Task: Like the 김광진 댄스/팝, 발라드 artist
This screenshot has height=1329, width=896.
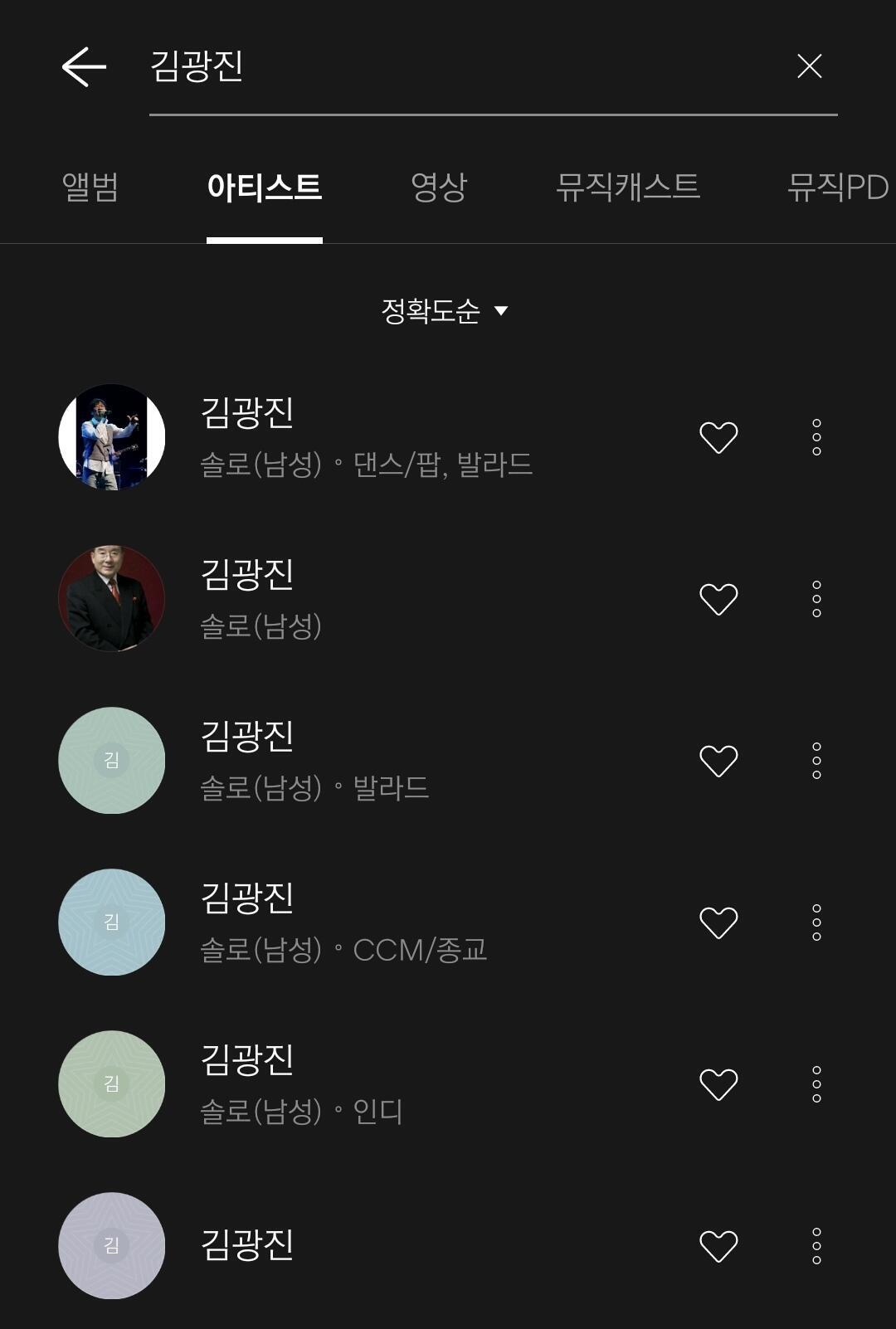Action: (718, 437)
